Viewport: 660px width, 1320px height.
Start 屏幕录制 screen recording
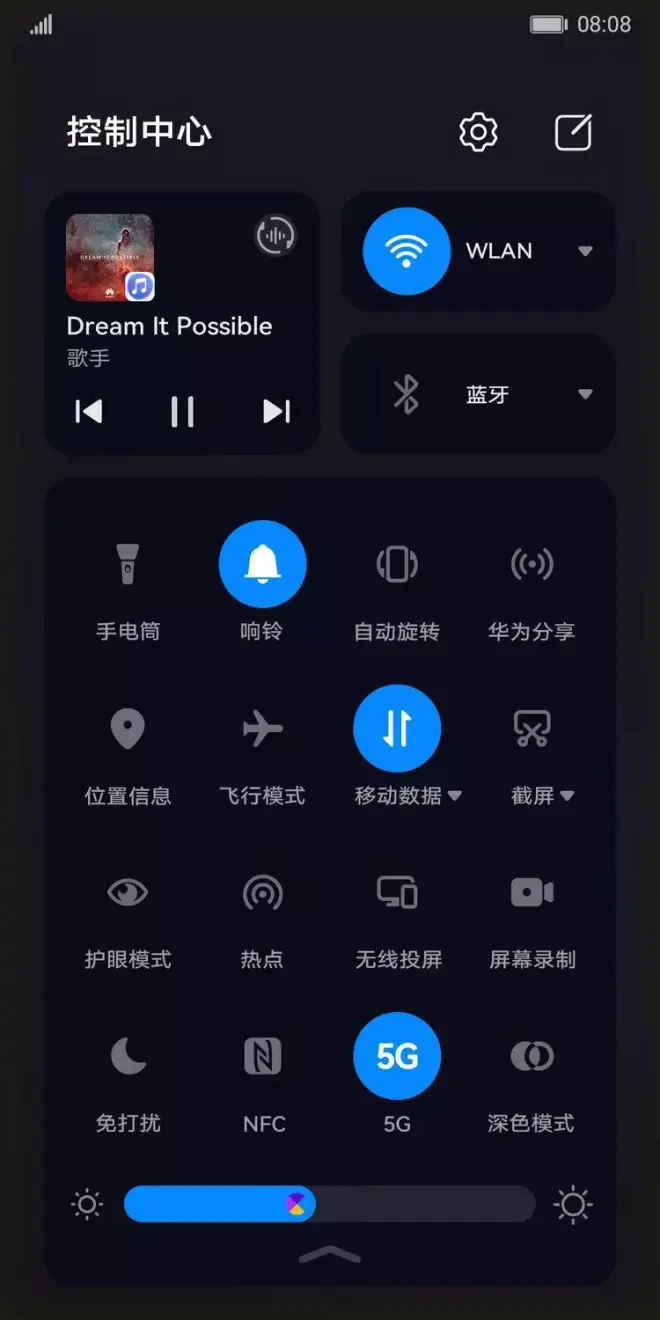tap(531, 892)
